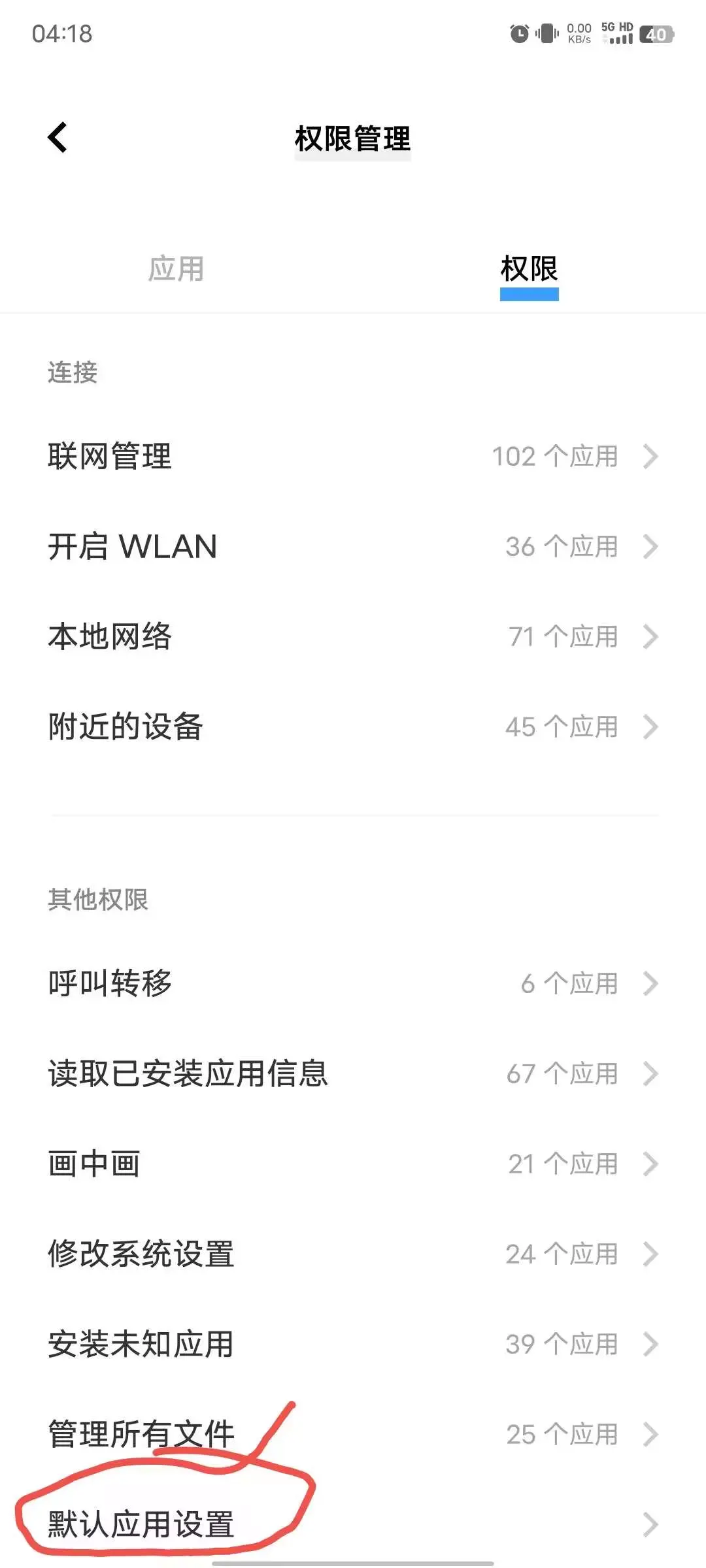706x1568 pixels.
Task: Go back from 权限管理 page
Action: [x=58, y=137]
